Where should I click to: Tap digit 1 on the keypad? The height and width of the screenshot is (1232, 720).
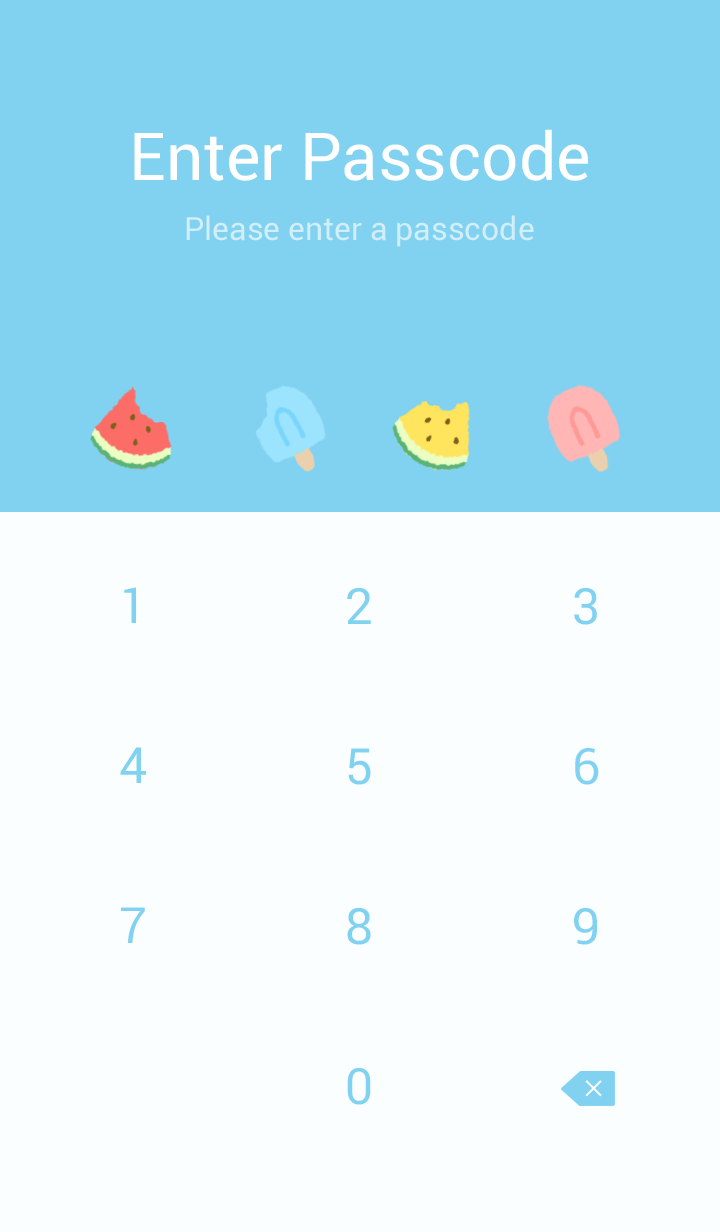pyautogui.click(x=132, y=607)
